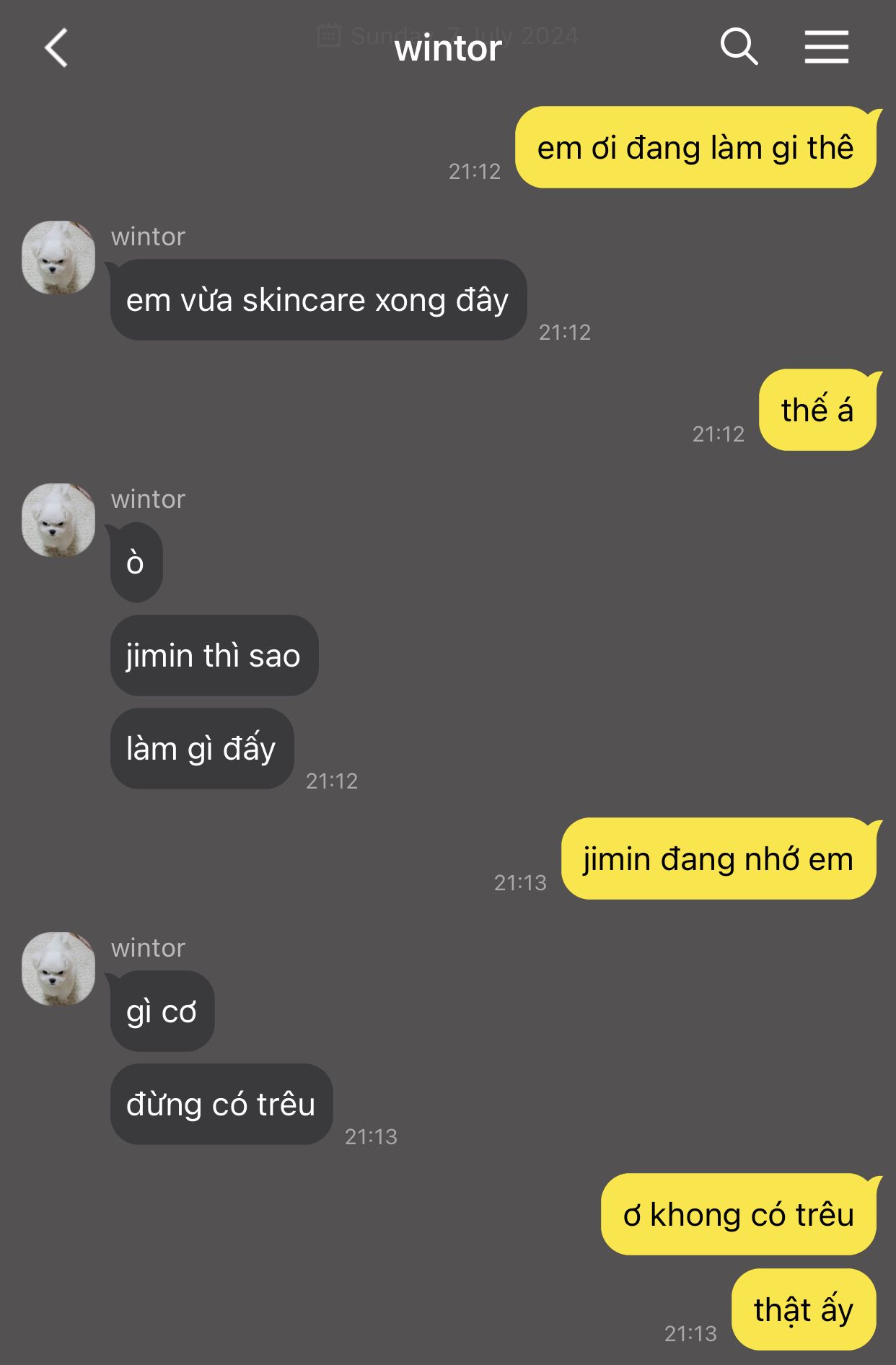Open the chat hamburger menu
Screen dimensions: 896x1365
point(826,48)
